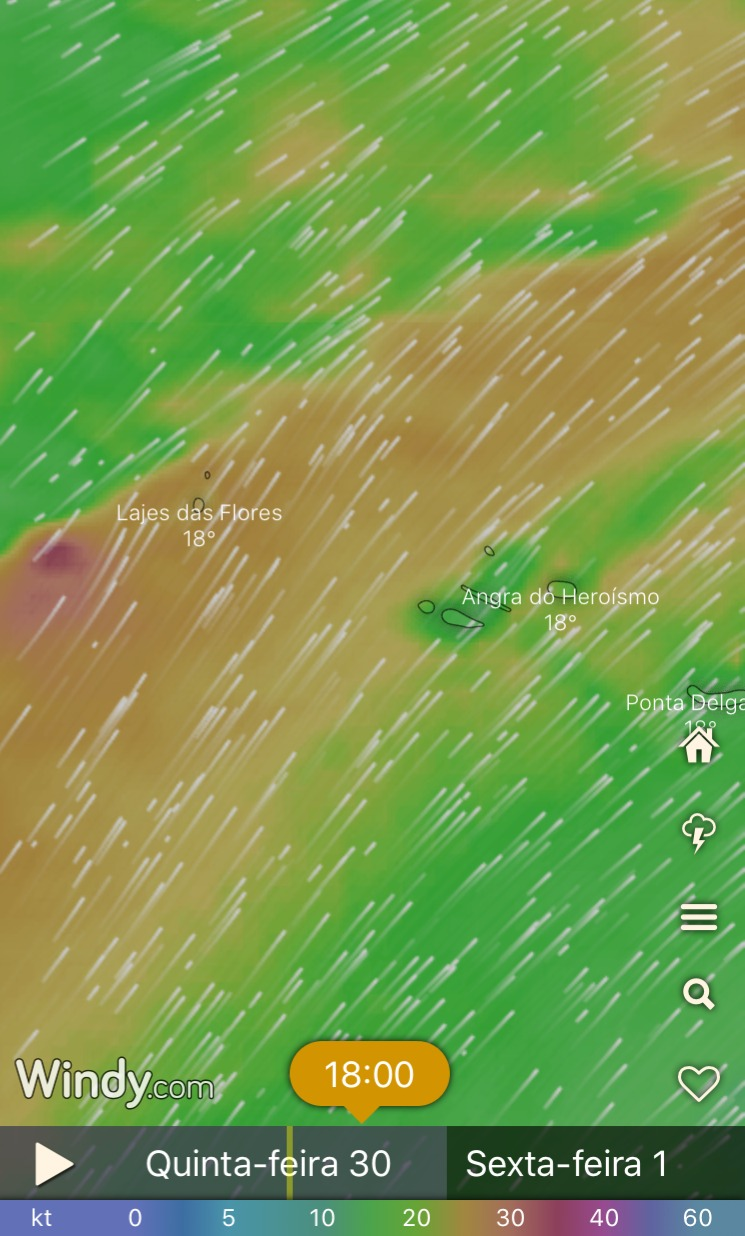Screen dimensions: 745x1236
Task: Open the thunderstorm weather layer icon
Action: [x=698, y=832]
